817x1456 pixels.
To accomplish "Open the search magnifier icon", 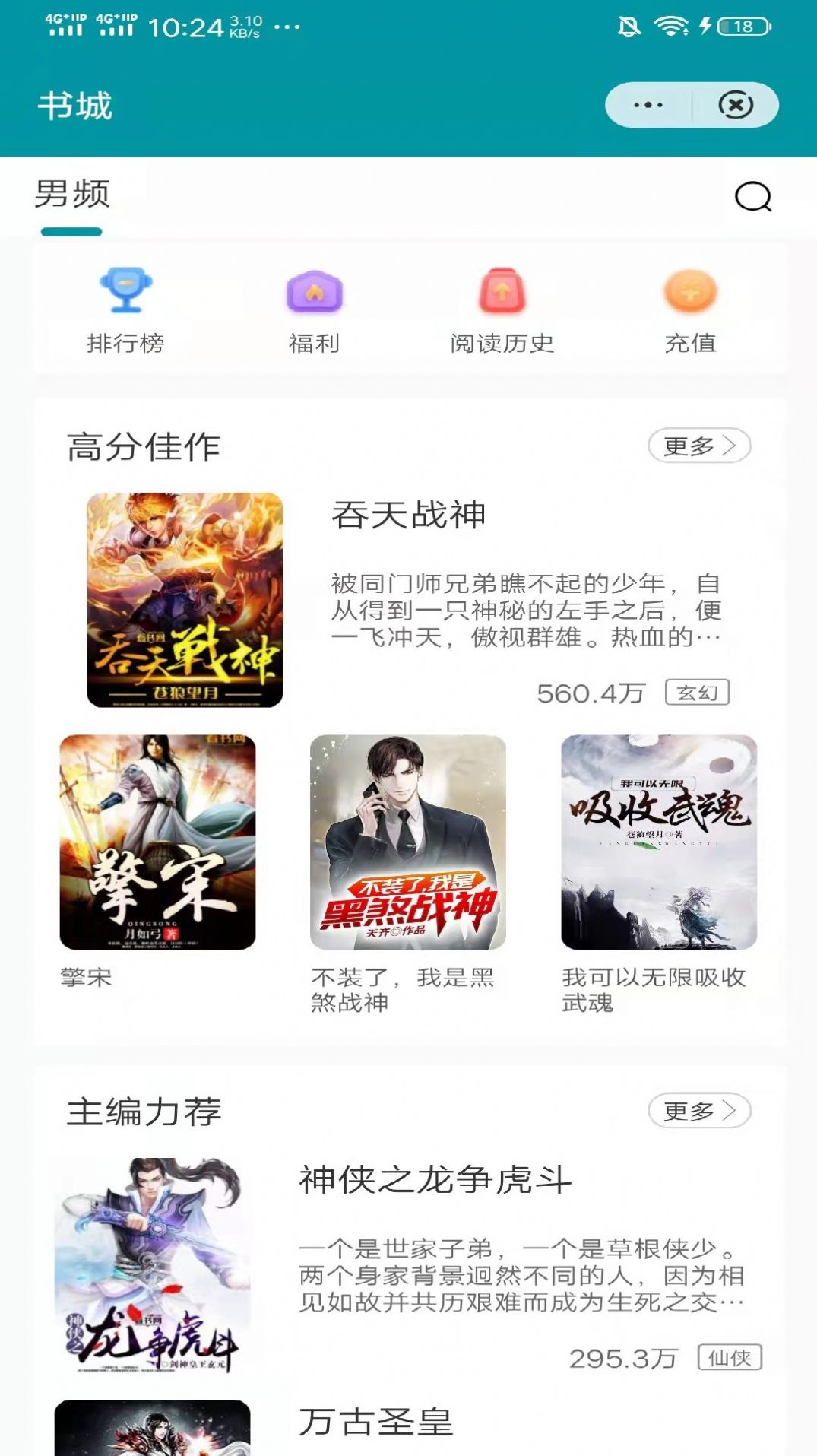I will tap(751, 196).
